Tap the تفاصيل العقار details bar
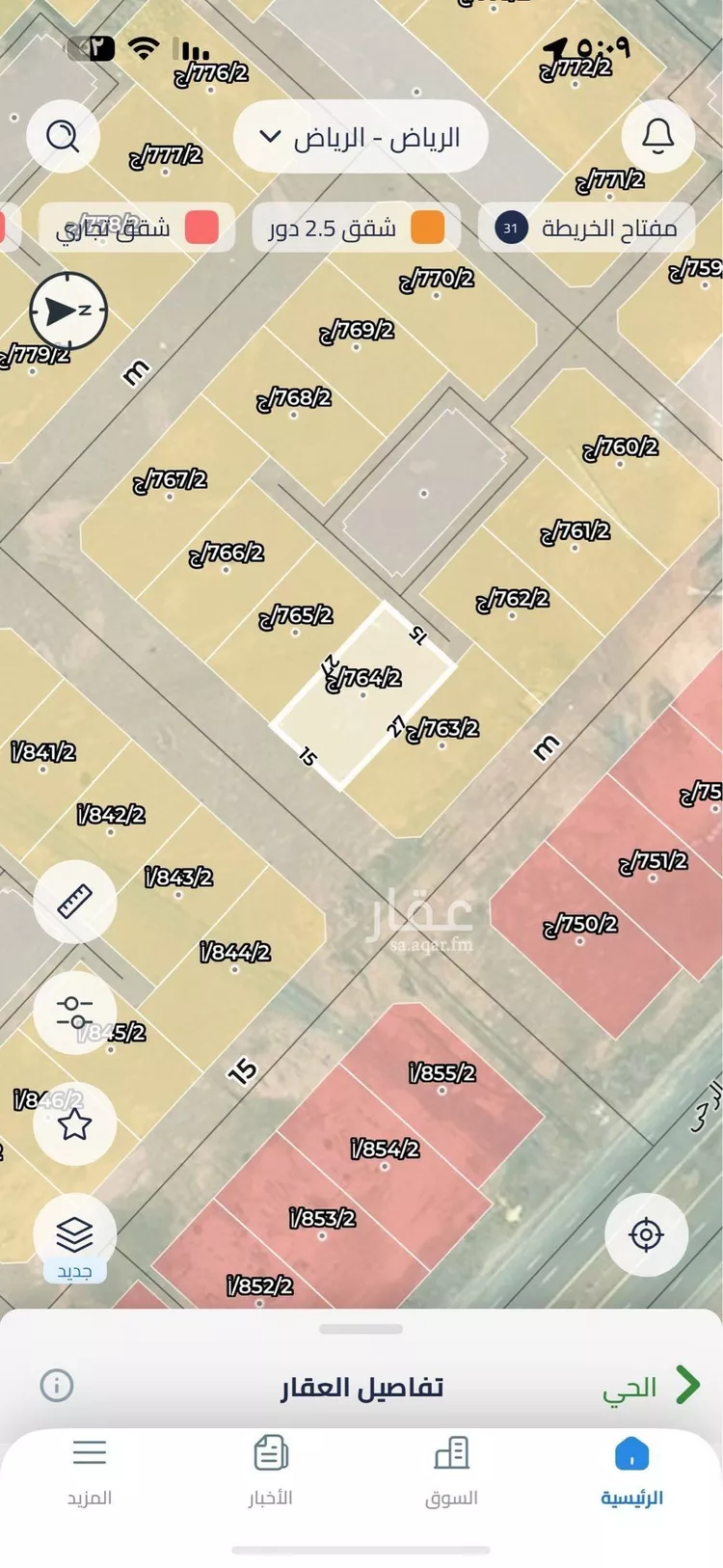This screenshot has width=723, height=1568. (x=361, y=1386)
